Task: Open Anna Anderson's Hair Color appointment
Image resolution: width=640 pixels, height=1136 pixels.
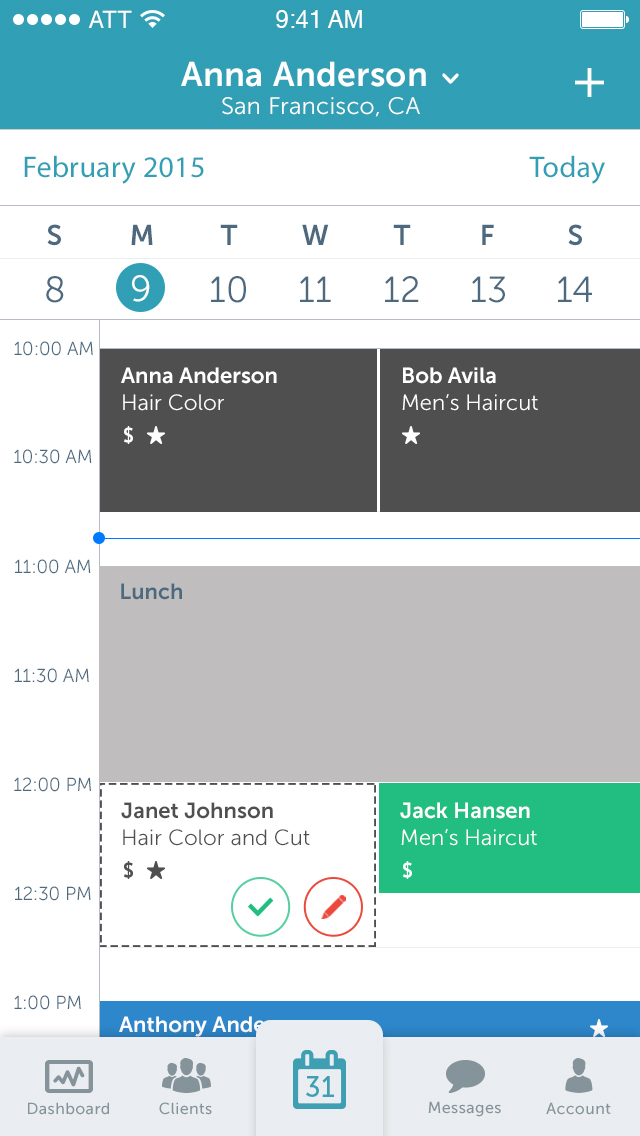Action: point(238,430)
